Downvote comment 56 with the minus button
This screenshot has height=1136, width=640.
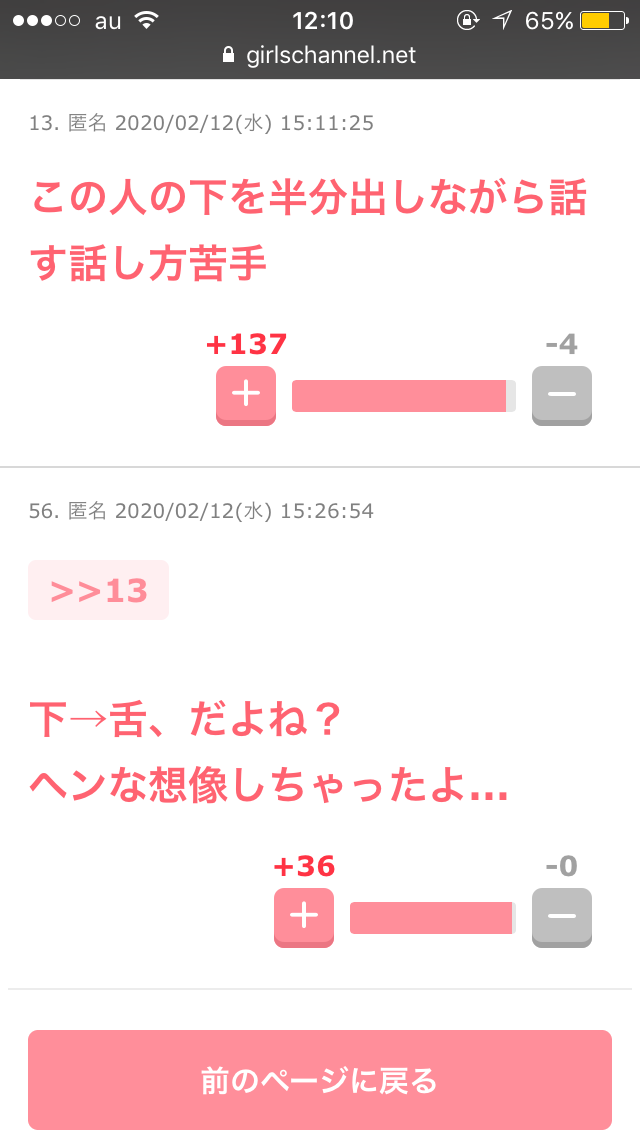pyautogui.click(x=561, y=917)
